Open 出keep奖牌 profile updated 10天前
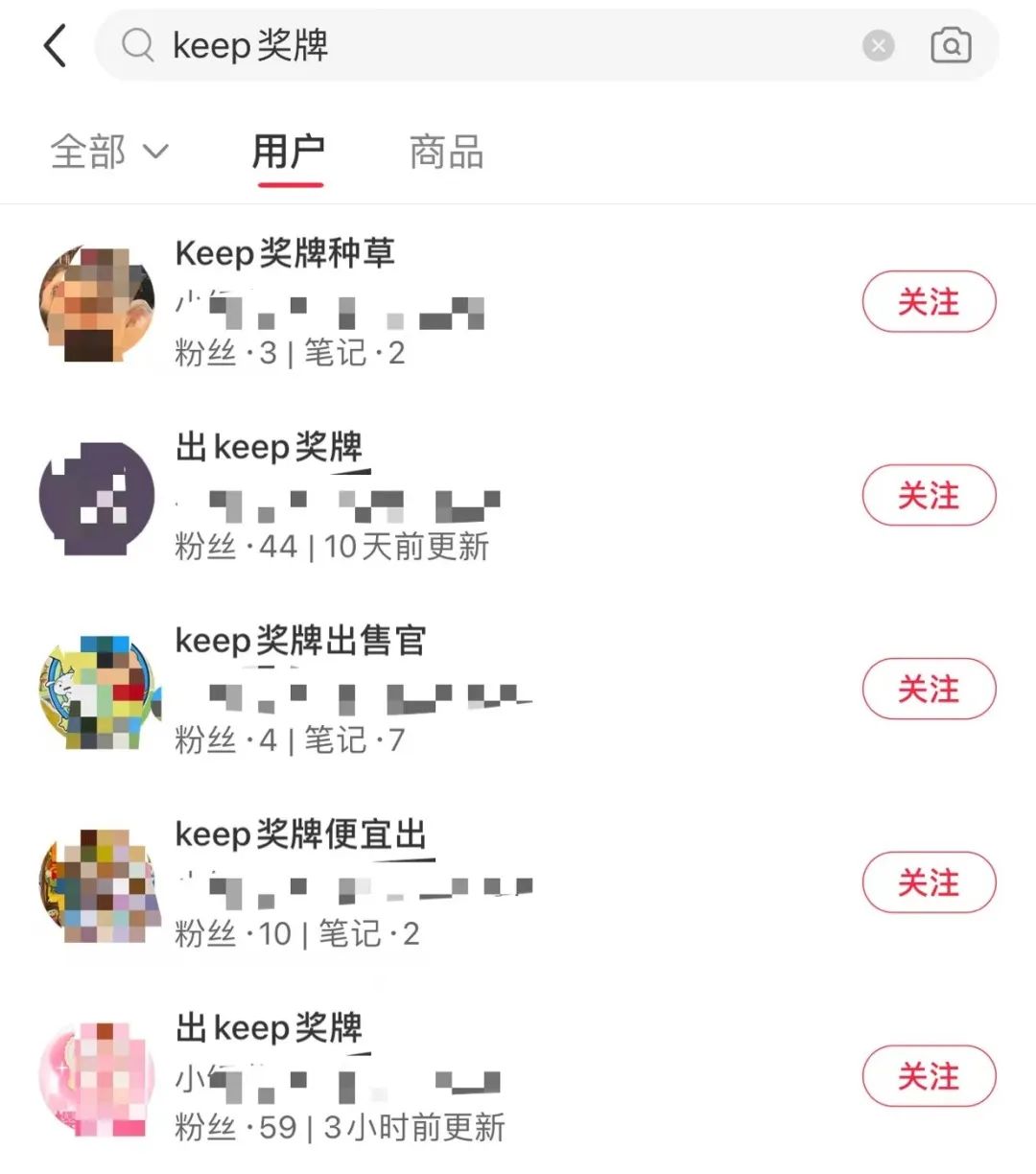1036x1174 pixels. pos(269,448)
